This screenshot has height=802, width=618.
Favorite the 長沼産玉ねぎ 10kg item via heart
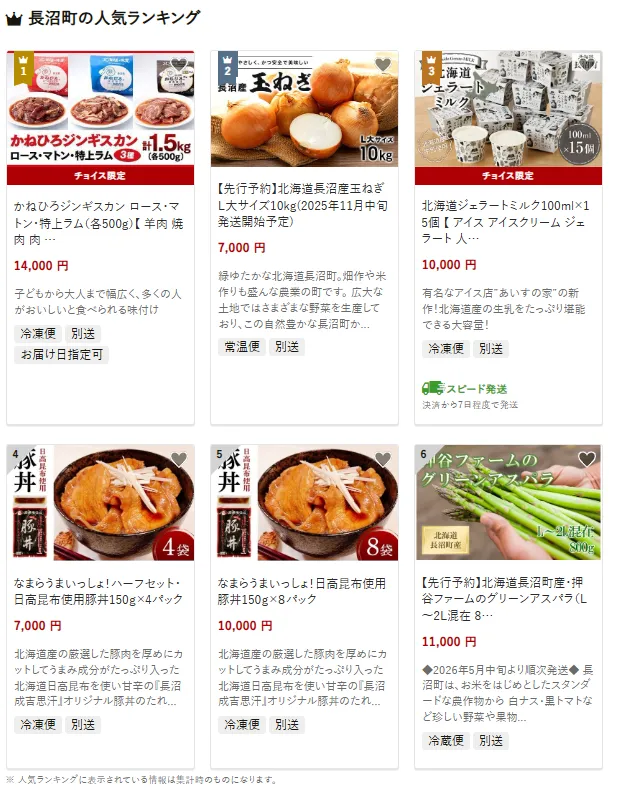(x=382, y=65)
